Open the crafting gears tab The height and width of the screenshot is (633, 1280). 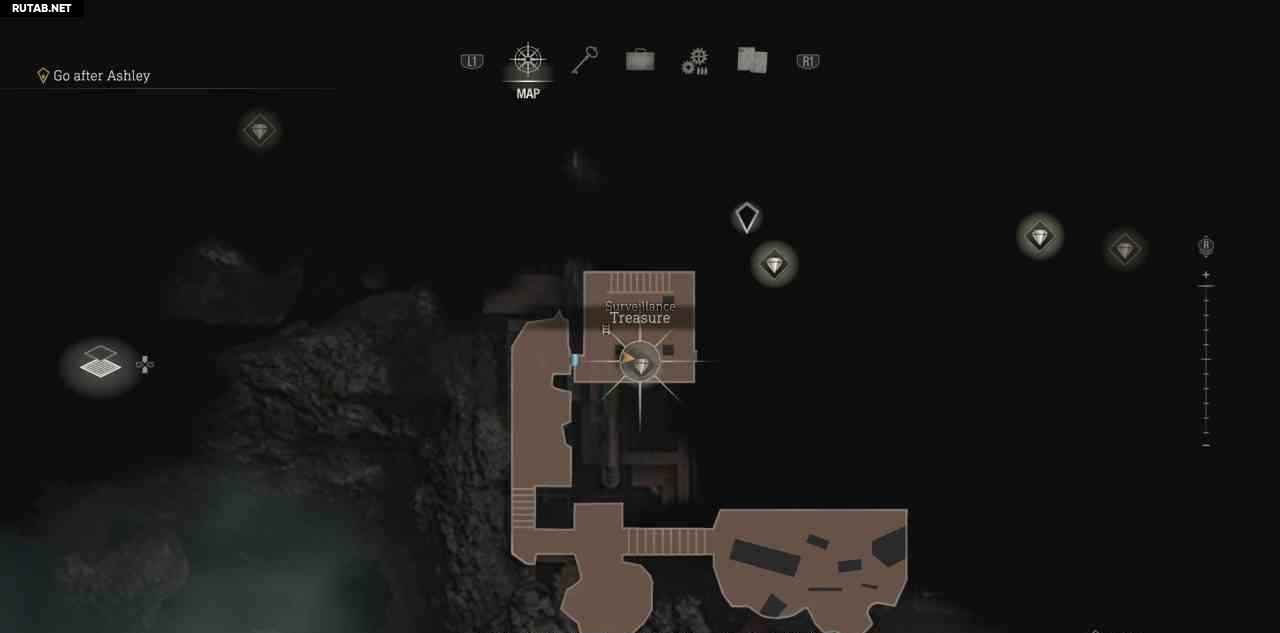(695, 62)
